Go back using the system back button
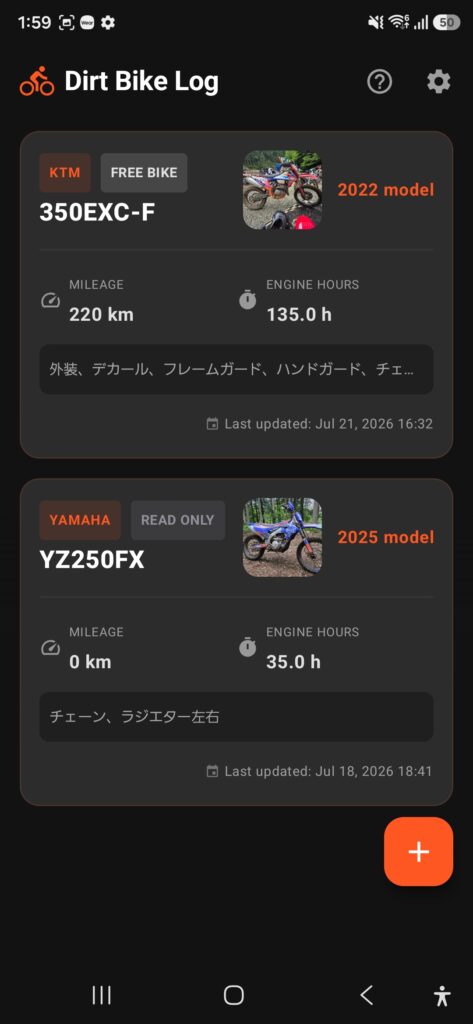Image resolution: width=473 pixels, height=1024 pixels. [x=367, y=995]
